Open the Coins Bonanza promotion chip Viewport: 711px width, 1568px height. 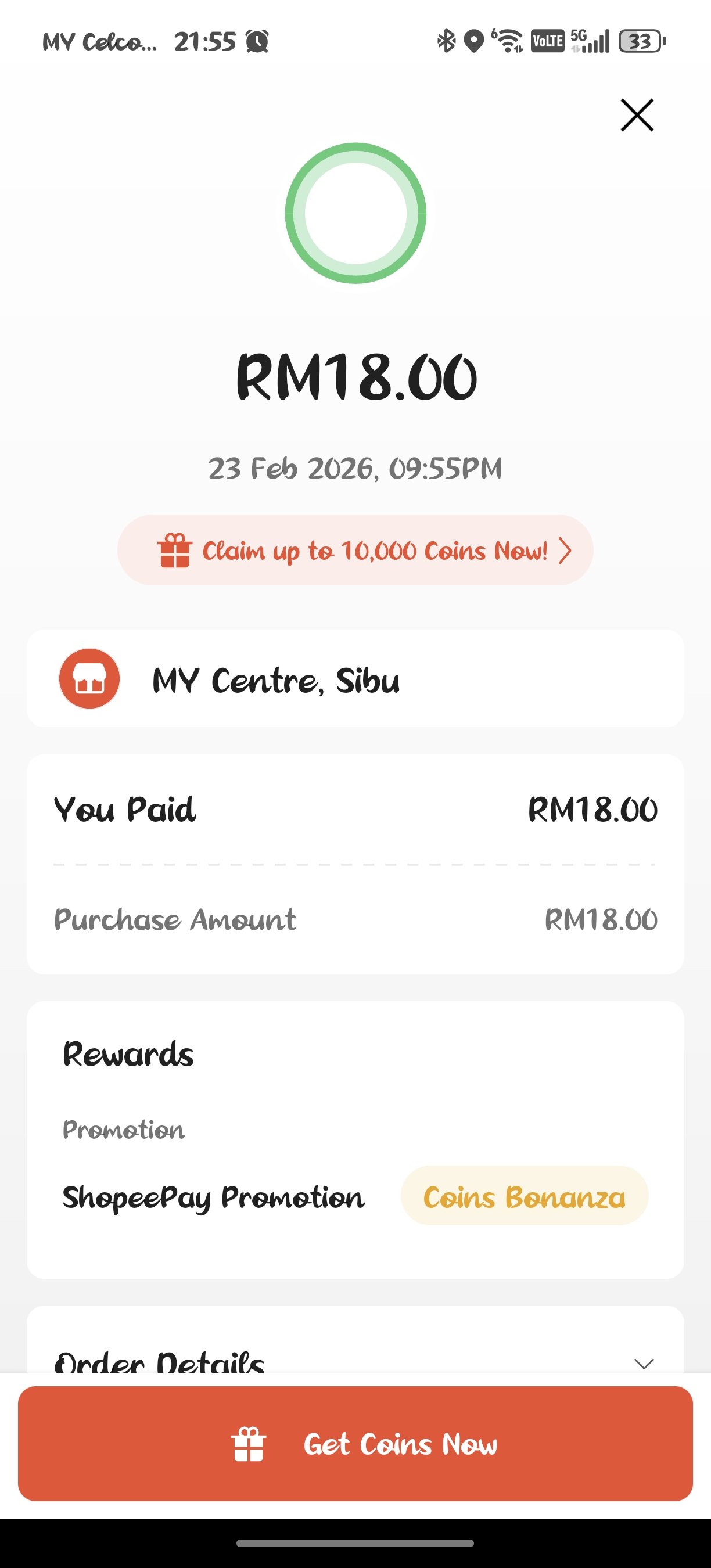524,1197
